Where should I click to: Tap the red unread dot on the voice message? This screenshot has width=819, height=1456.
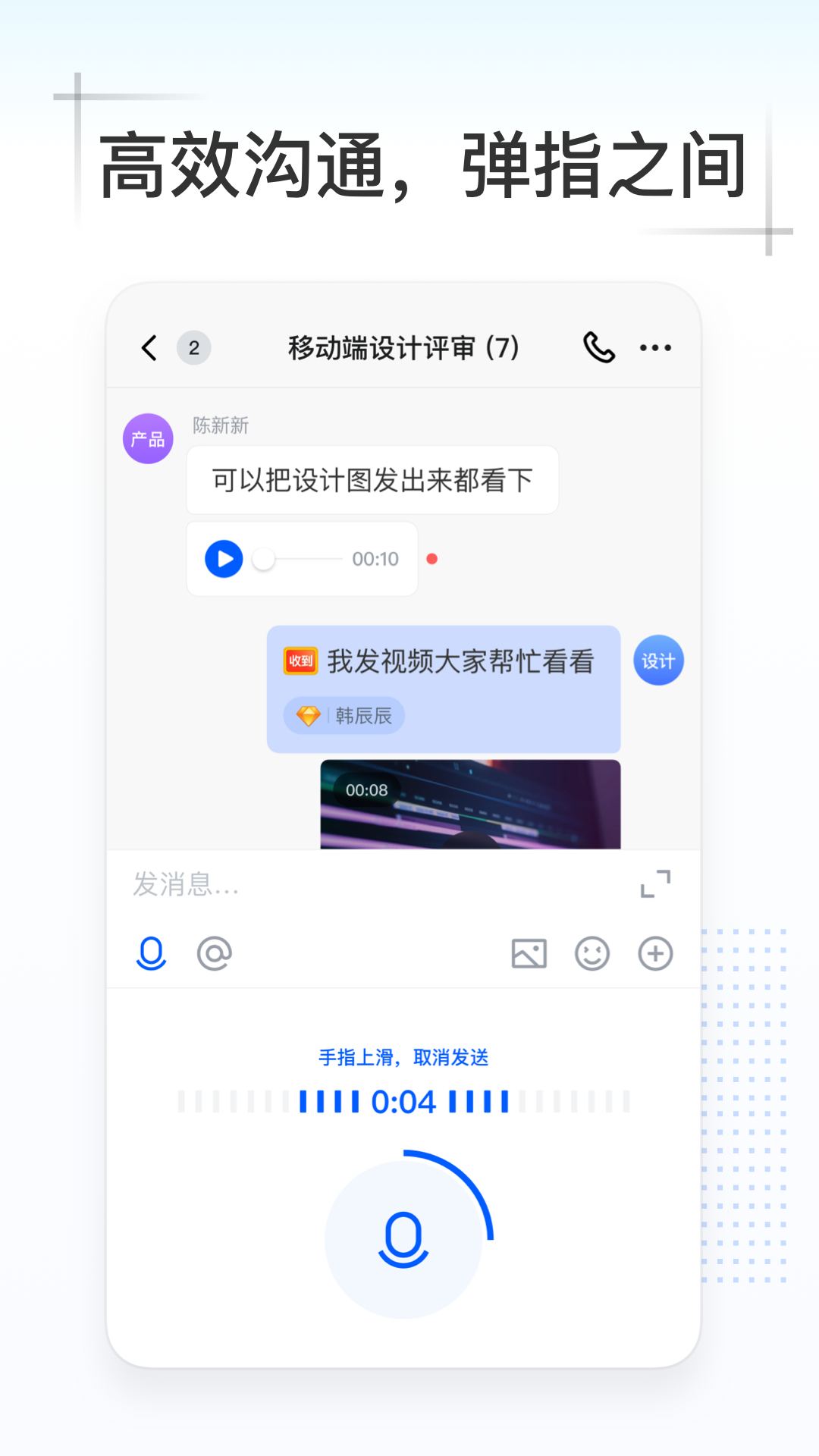pos(433,559)
